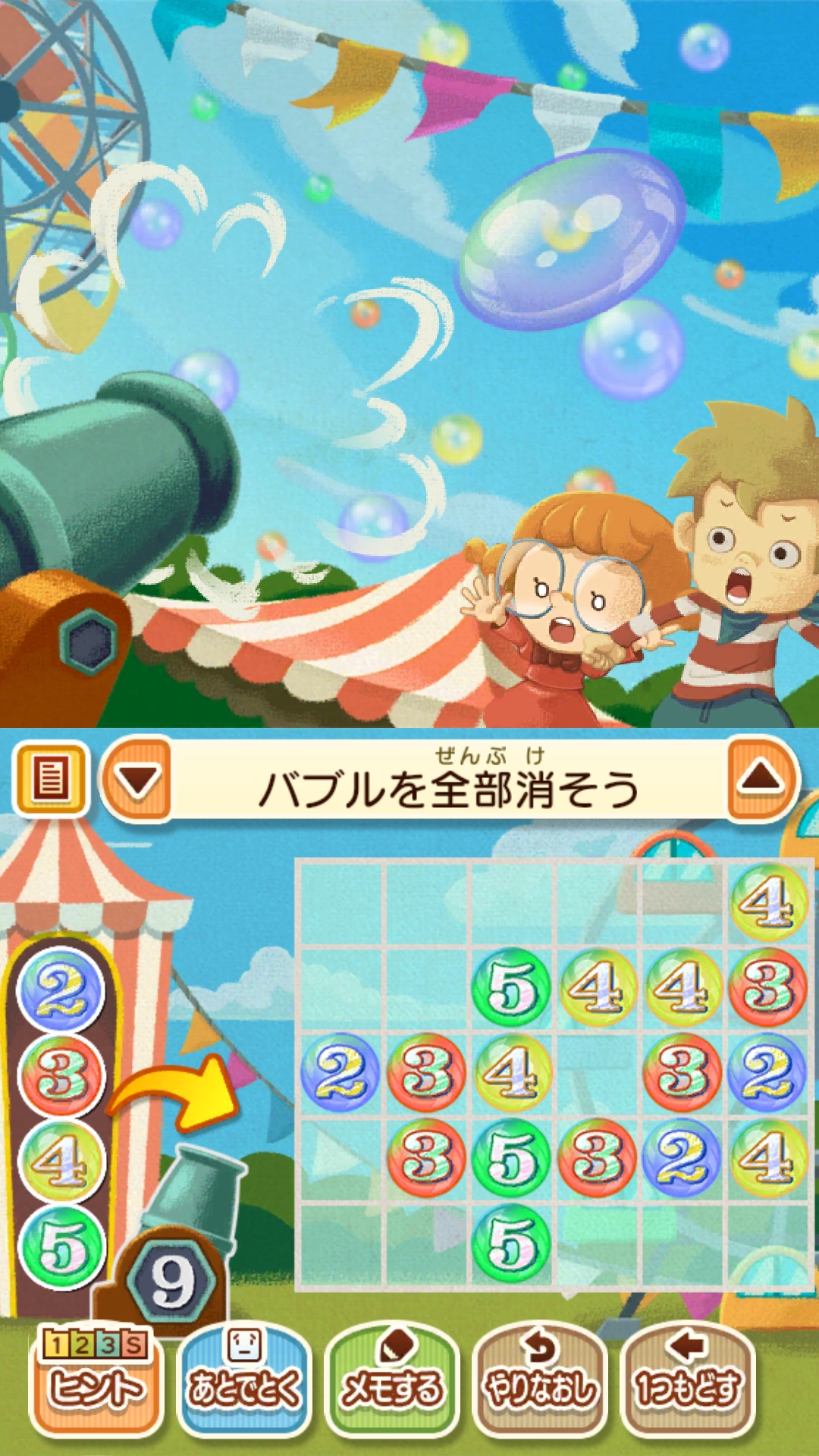This screenshot has height=1456, width=819.
Task: Open the puzzle description document icon
Action: [x=50, y=779]
